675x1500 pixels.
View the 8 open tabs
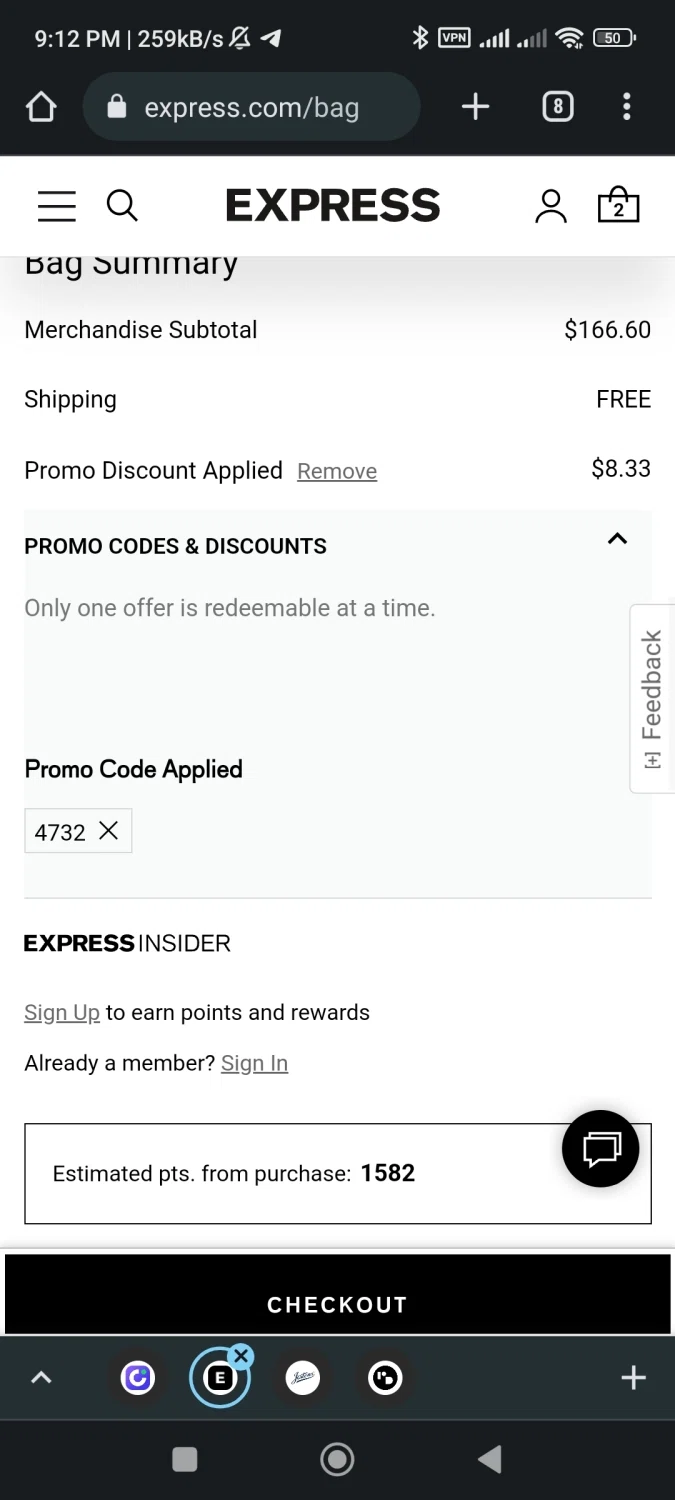pyautogui.click(x=558, y=107)
